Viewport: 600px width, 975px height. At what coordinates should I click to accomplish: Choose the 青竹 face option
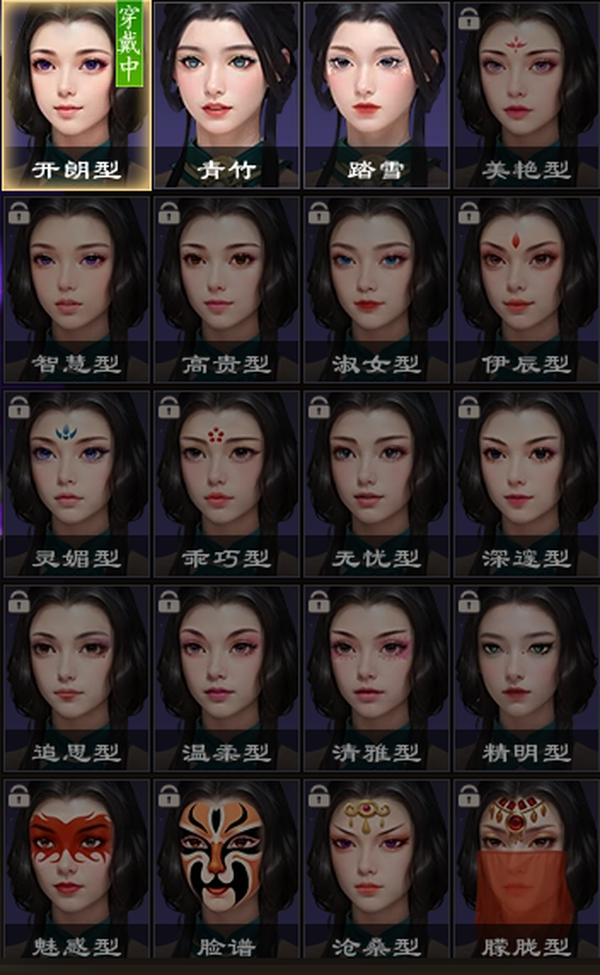tap(226, 95)
